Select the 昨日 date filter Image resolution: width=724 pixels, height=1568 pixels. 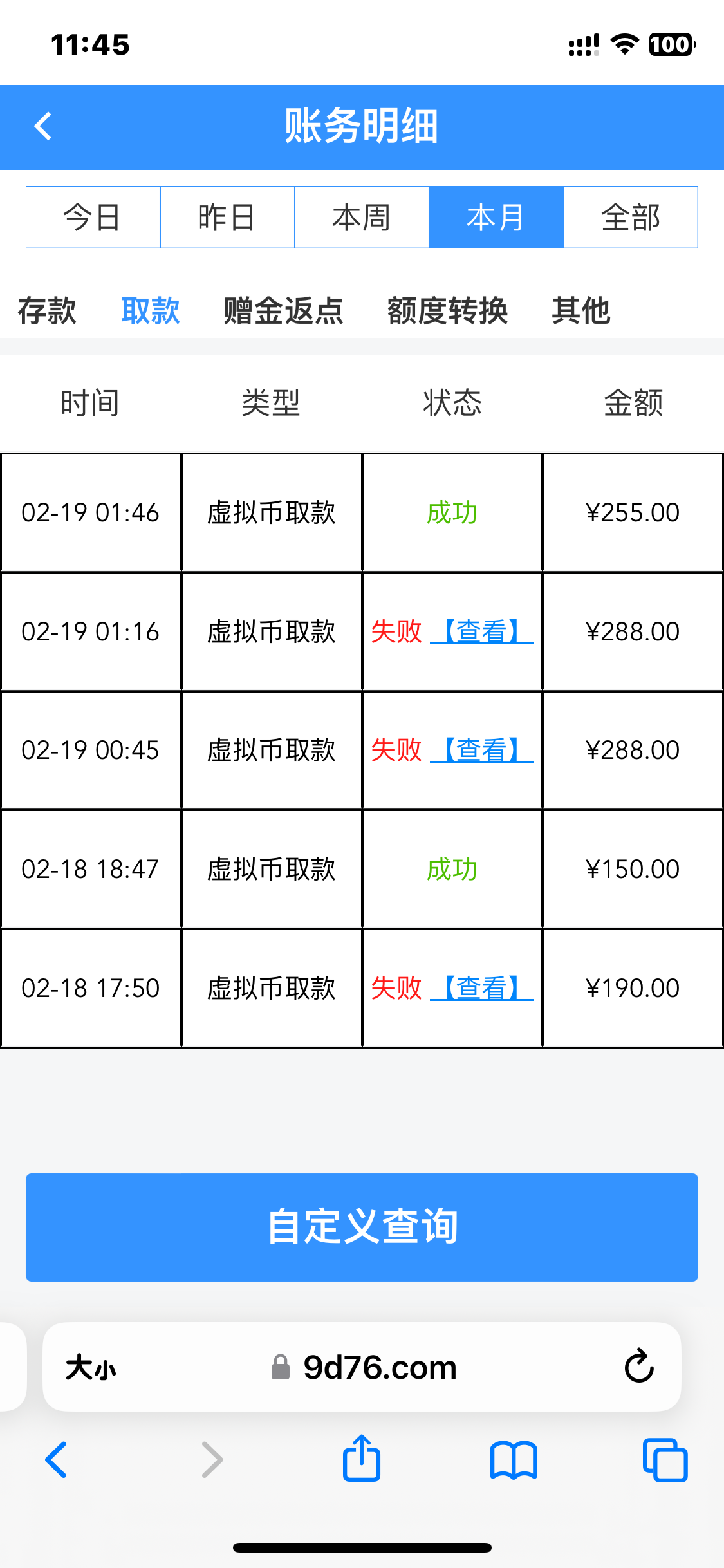[x=227, y=218]
